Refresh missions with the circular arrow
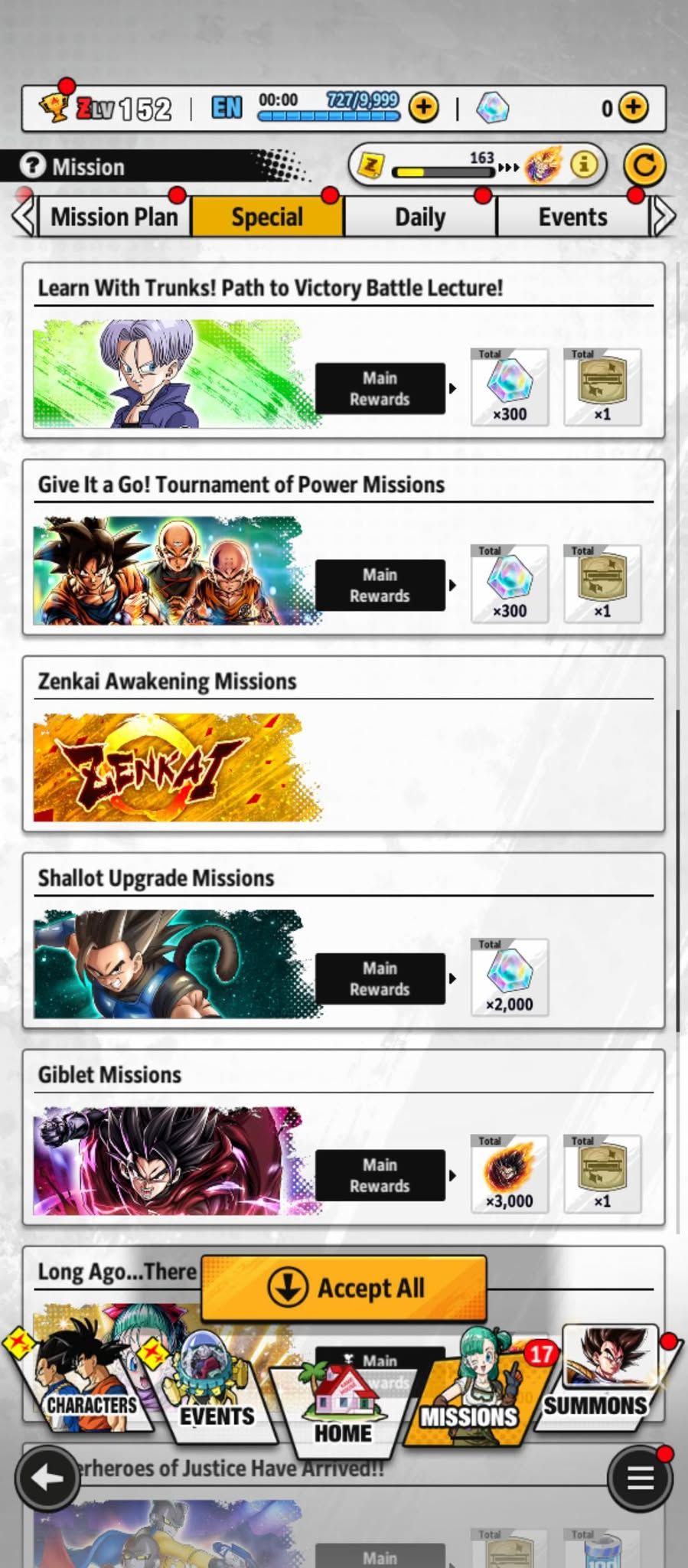The image size is (688, 1568). tap(644, 165)
